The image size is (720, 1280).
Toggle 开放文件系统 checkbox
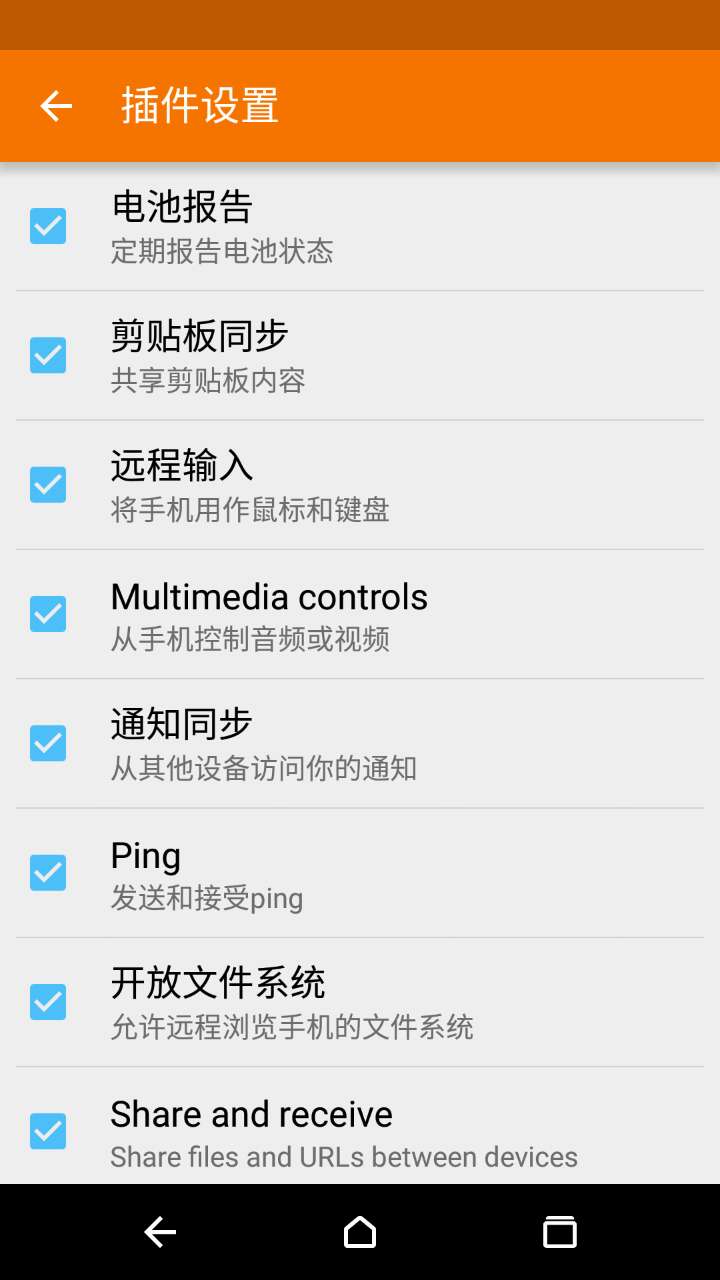pos(48,1001)
